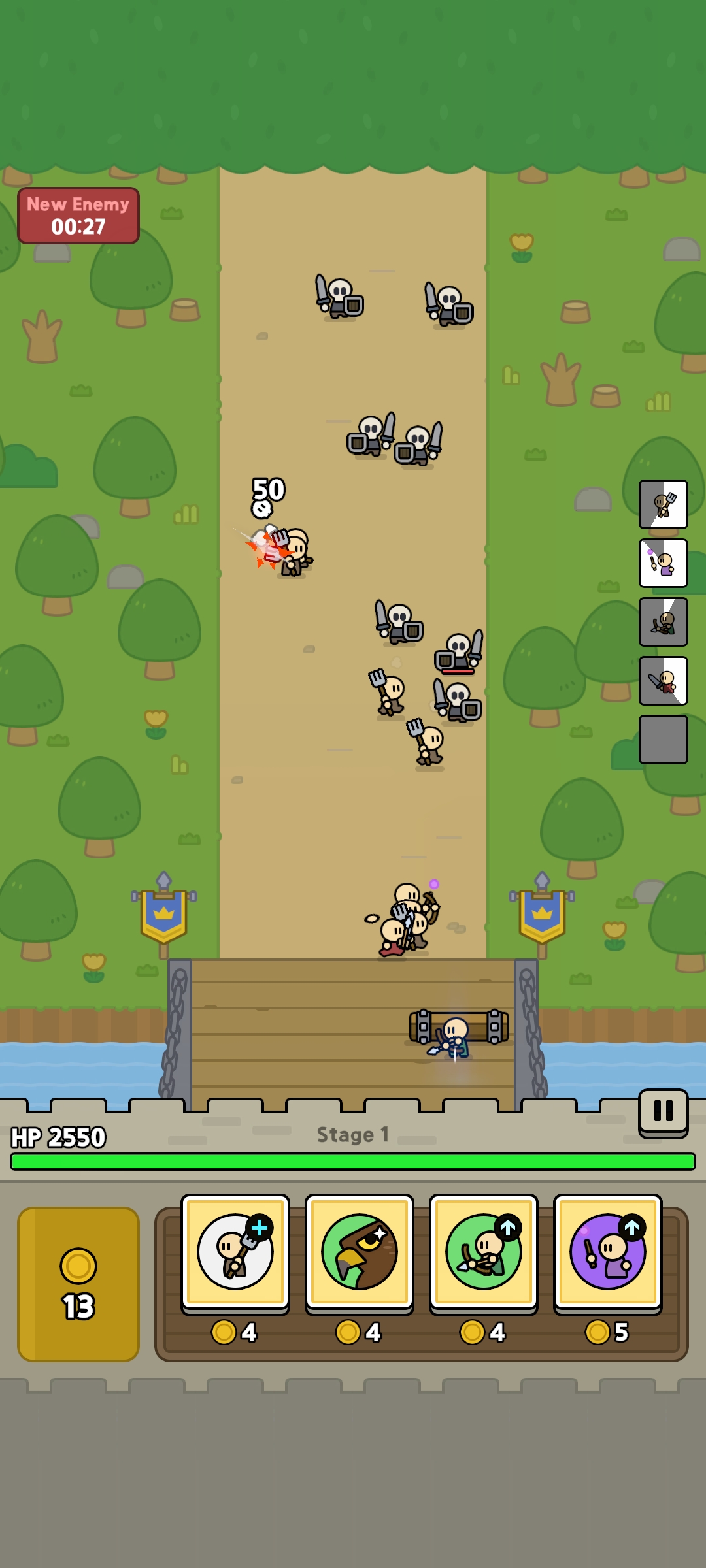This screenshot has height=1568, width=706.
Task: Select the purple mage slot on the side panel
Action: coord(663,563)
